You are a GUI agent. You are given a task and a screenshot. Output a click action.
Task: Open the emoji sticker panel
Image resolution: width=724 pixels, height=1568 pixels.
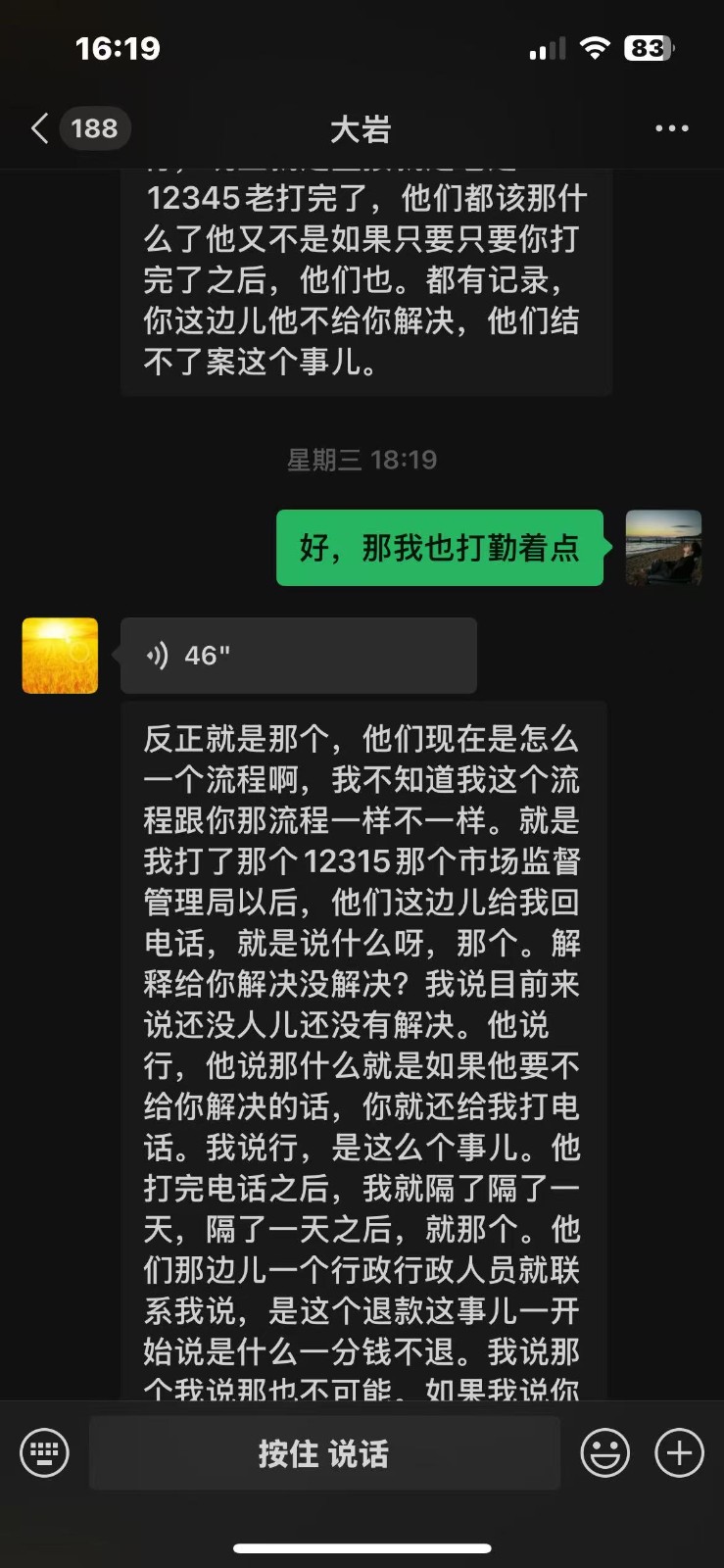click(605, 1452)
